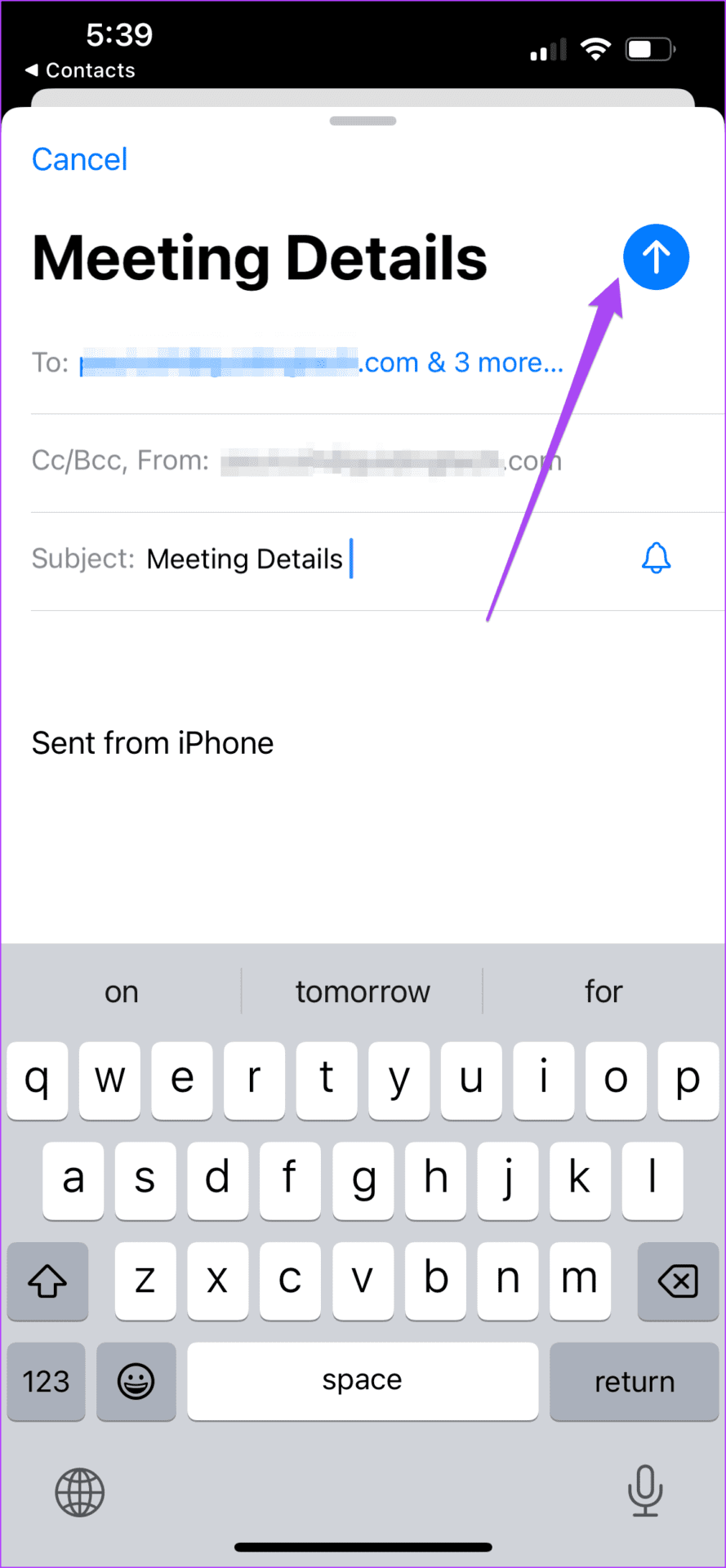Pick the "for" keyboard suggestion
Viewport: 726px width, 1568px height.
[604, 991]
